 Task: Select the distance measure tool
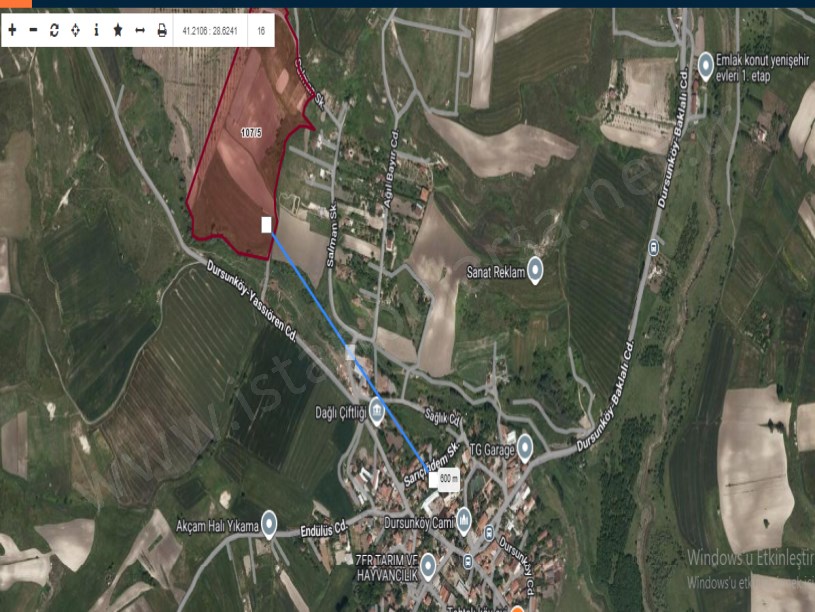(140, 31)
